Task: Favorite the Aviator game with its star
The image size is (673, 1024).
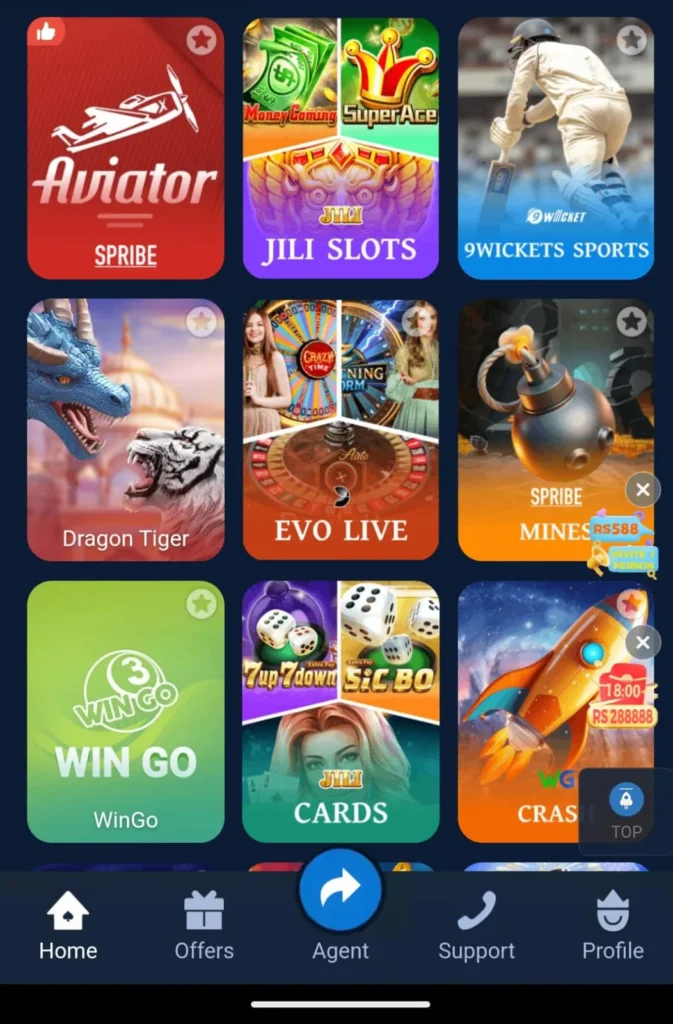Action: tap(201, 40)
